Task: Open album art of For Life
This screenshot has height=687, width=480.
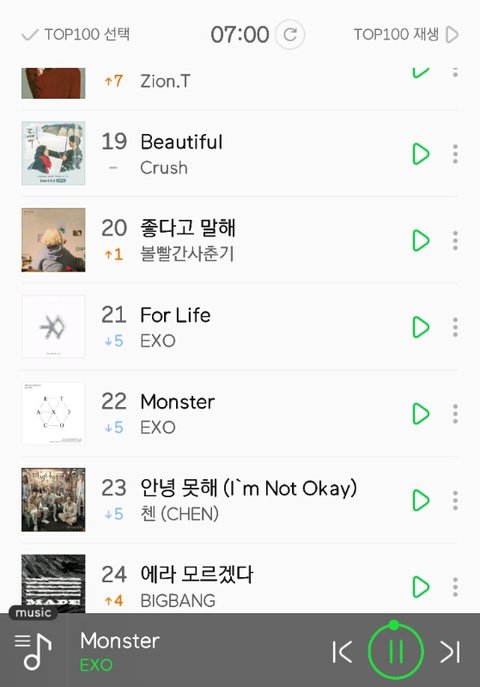Action: pyautogui.click(x=53, y=327)
